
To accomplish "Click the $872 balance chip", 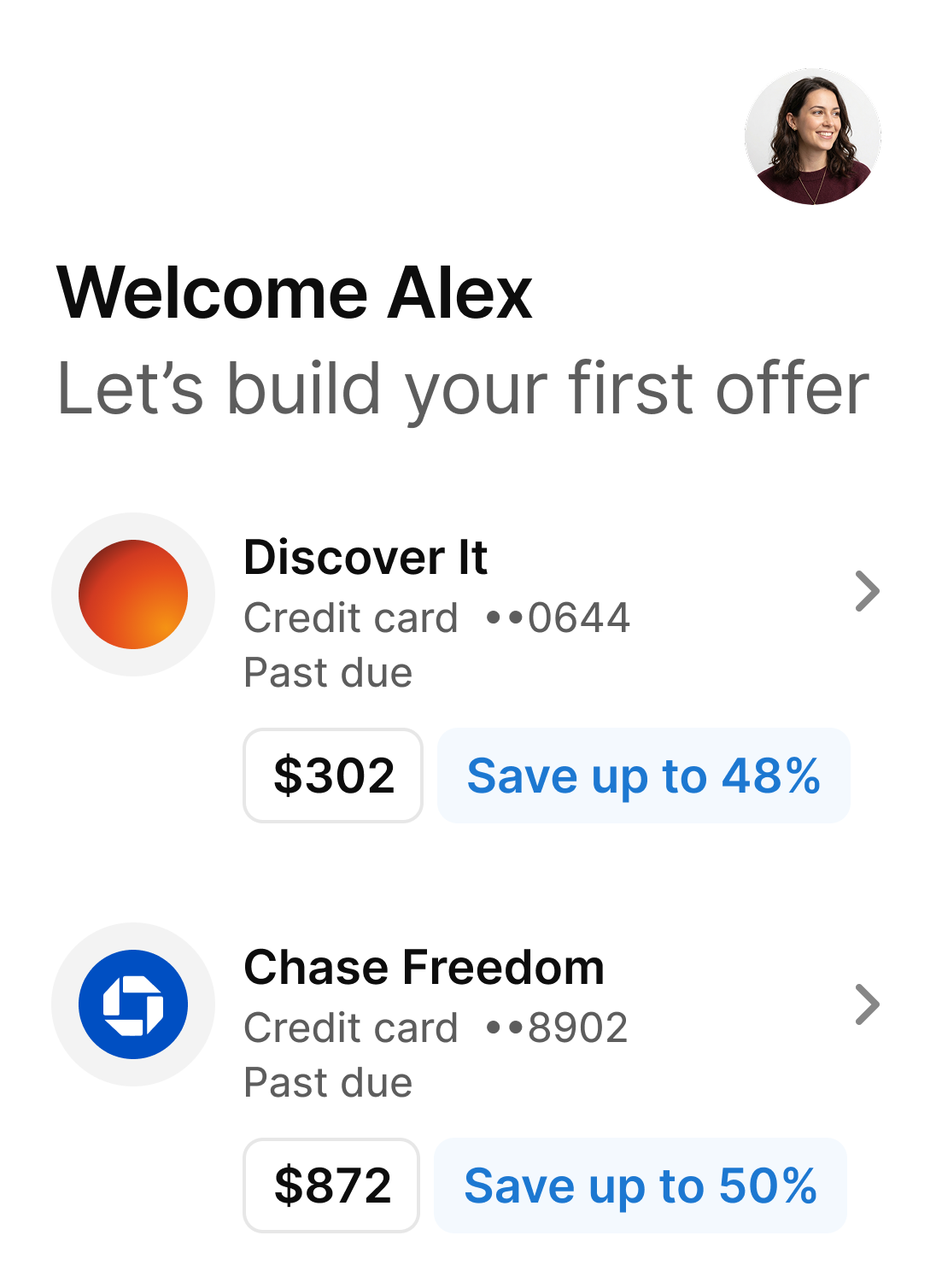I will pyautogui.click(x=331, y=1186).
